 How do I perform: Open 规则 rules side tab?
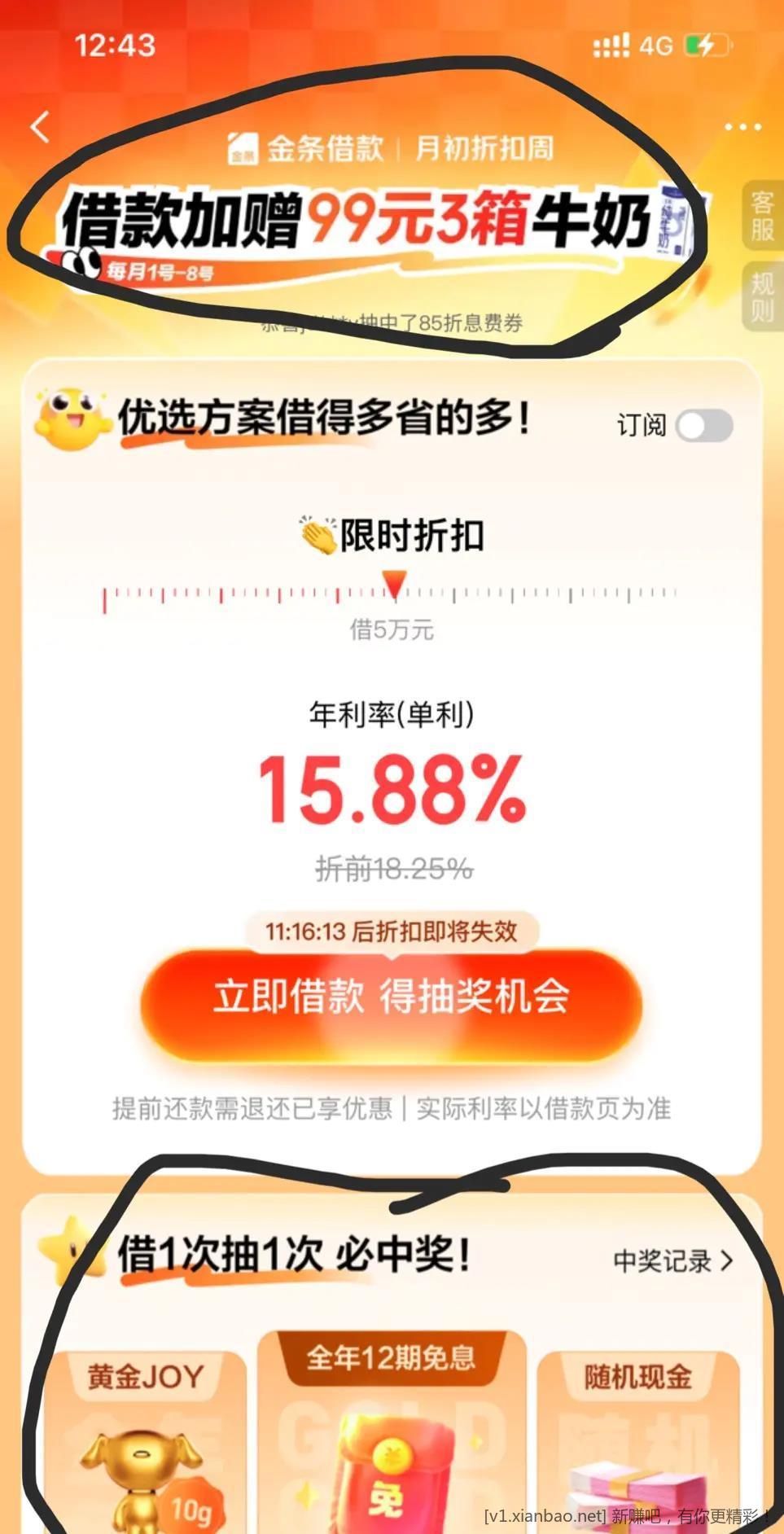click(x=762, y=297)
